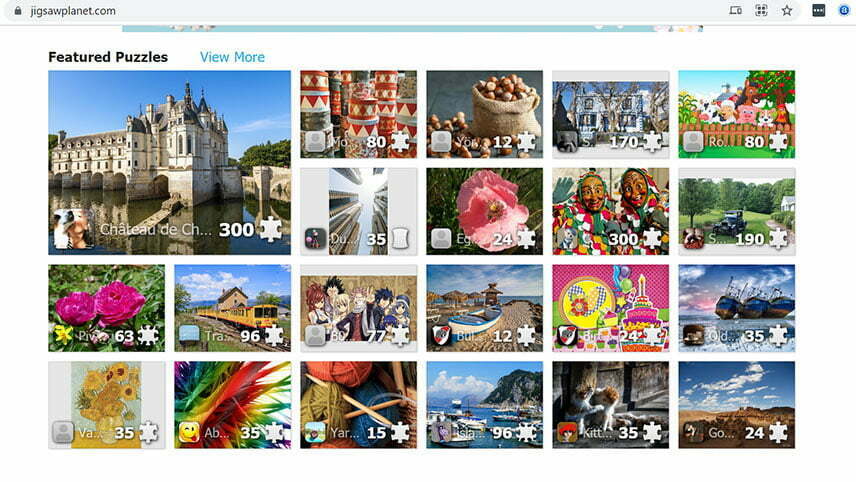Viewport: 856px width, 482px height.
Task: Open the carnival masks 300-piece puzzle
Action: coord(610,205)
